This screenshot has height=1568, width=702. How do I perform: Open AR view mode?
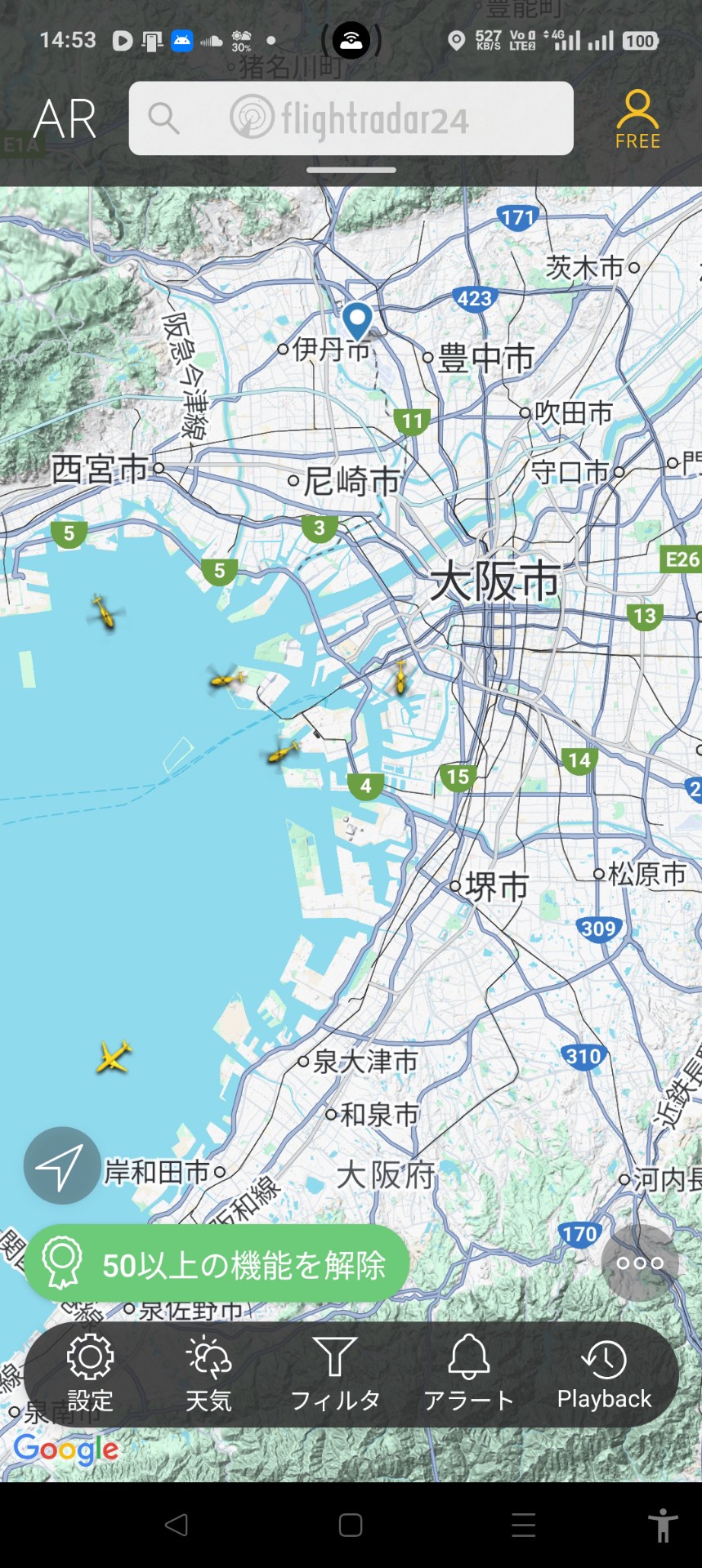pos(65,119)
